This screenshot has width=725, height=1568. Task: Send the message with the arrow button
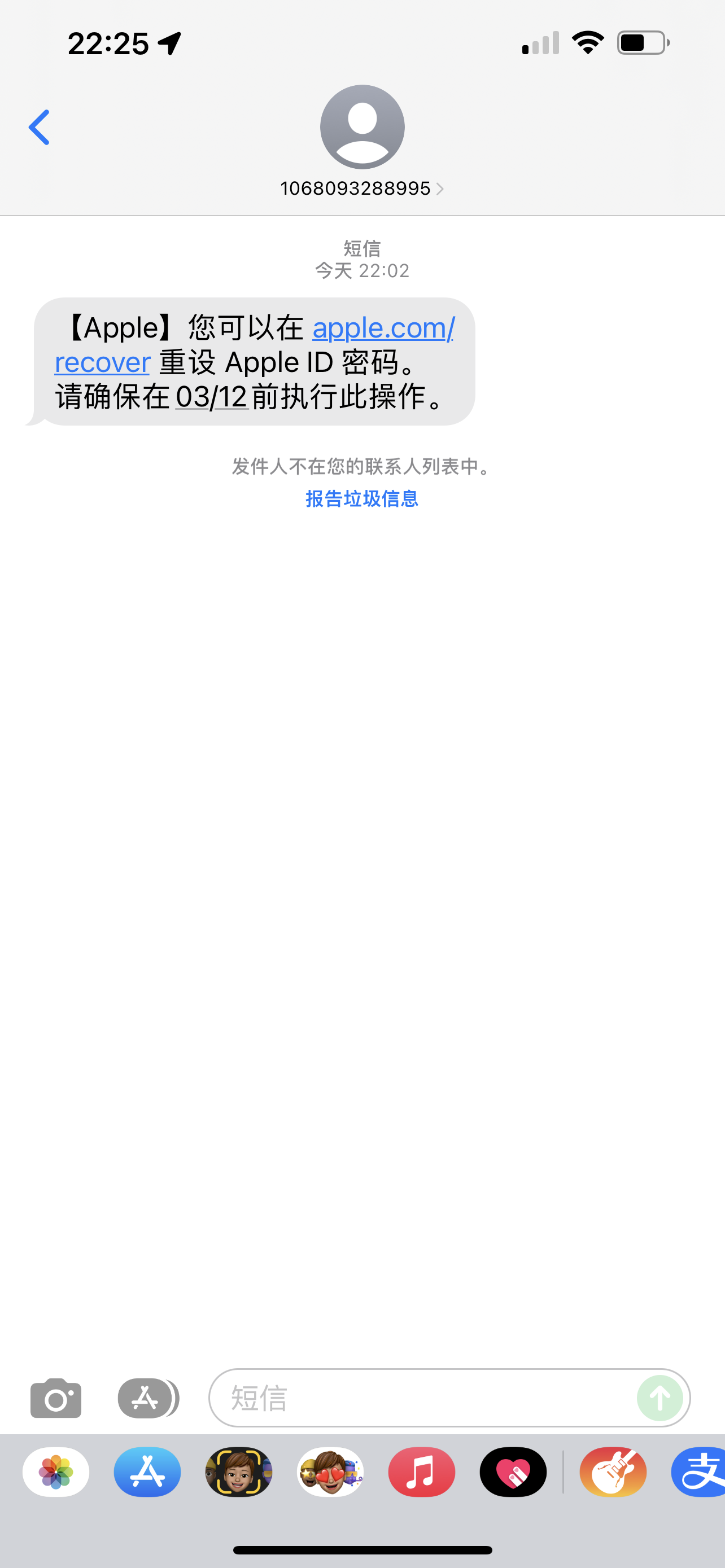660,1398
